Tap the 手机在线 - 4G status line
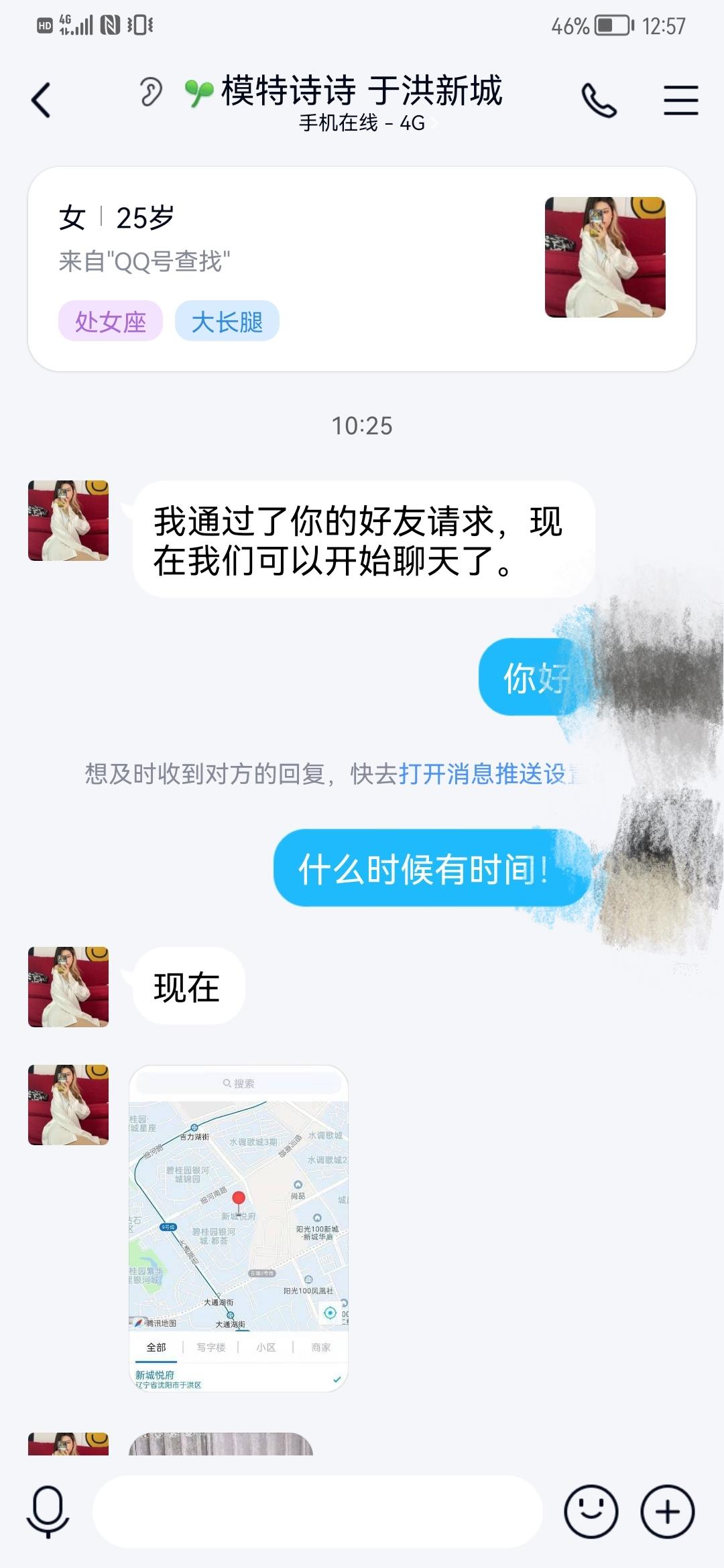This screenshot has height=1568, width=724. (362, 123)
